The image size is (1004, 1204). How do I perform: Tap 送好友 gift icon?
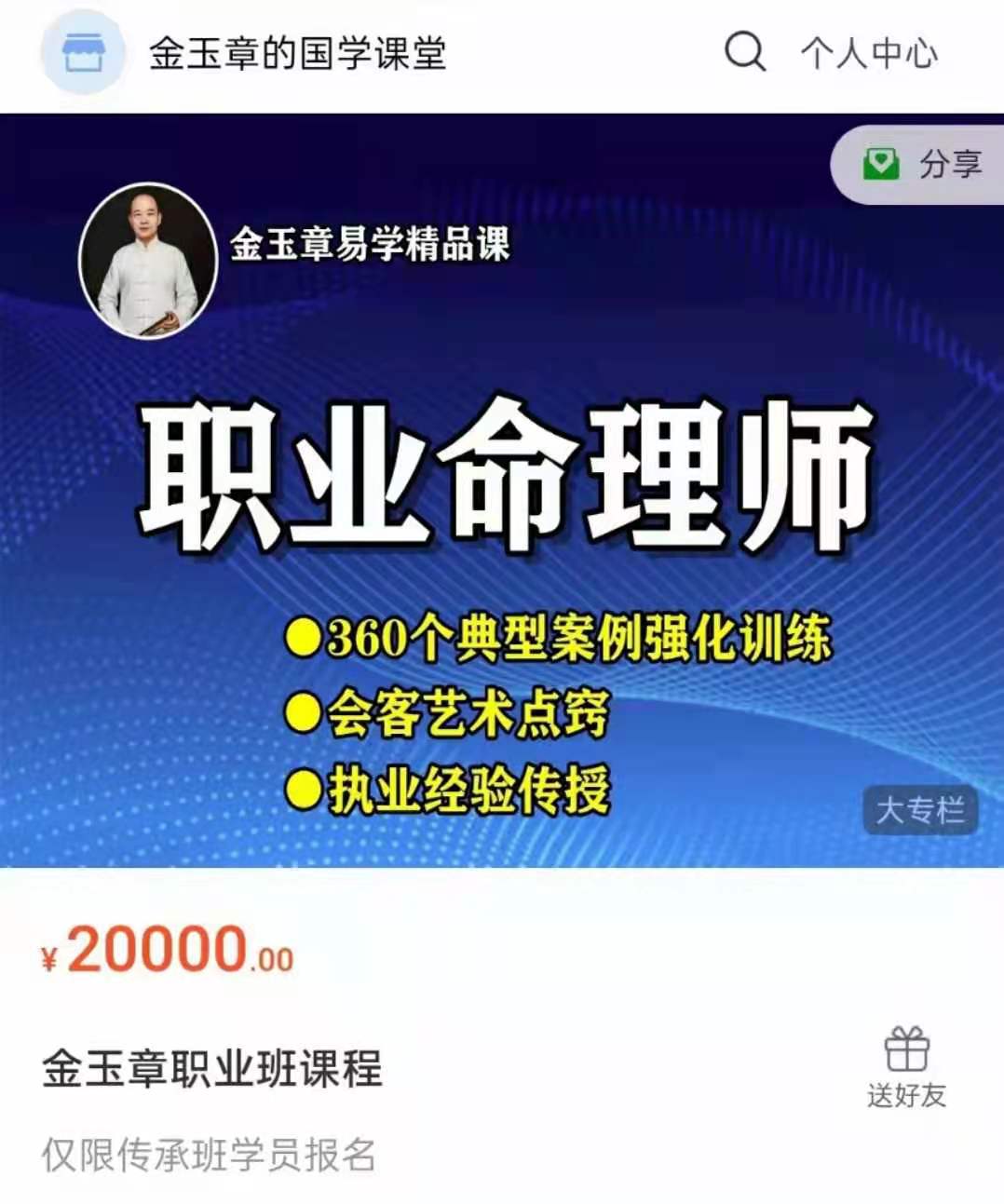[x=906, y=1067]
